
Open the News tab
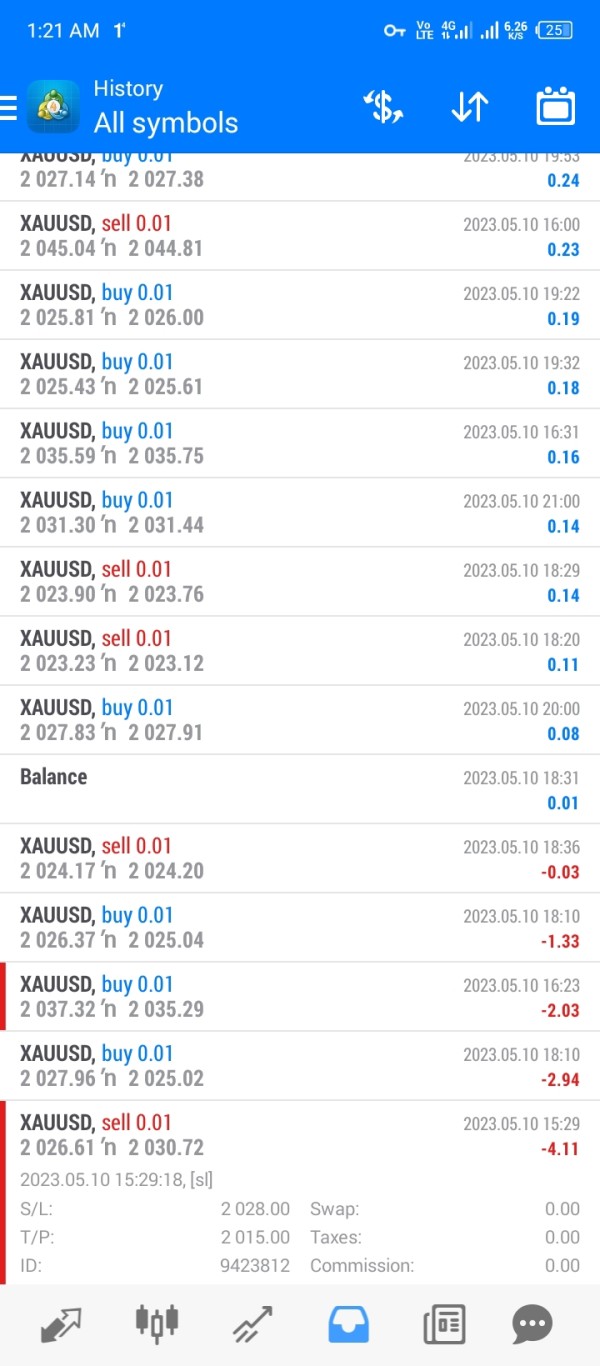(x=444, y=1325)
